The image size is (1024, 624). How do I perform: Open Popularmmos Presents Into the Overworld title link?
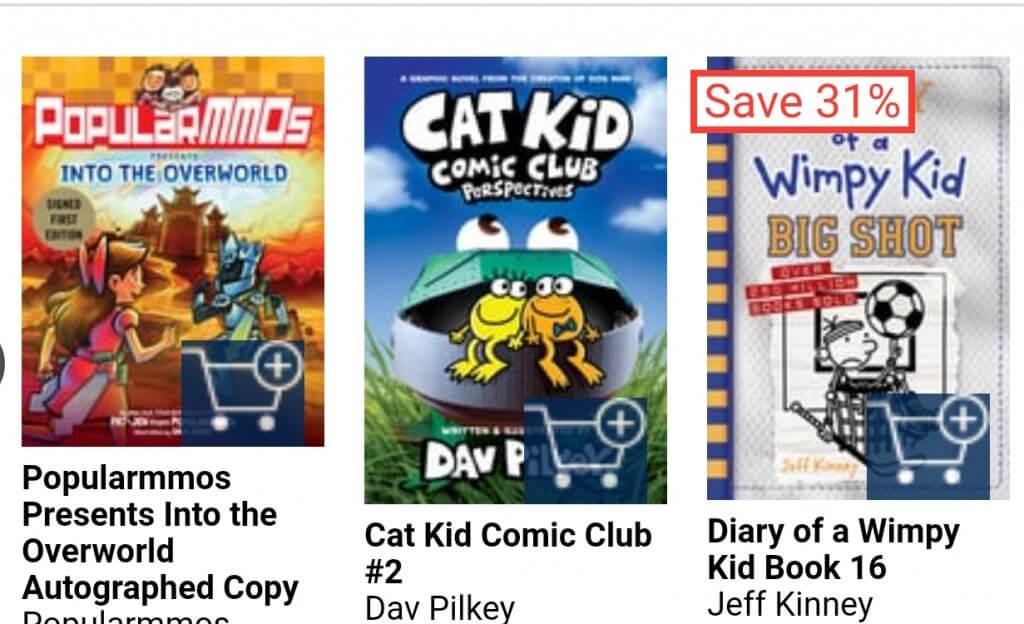(160, 532)
